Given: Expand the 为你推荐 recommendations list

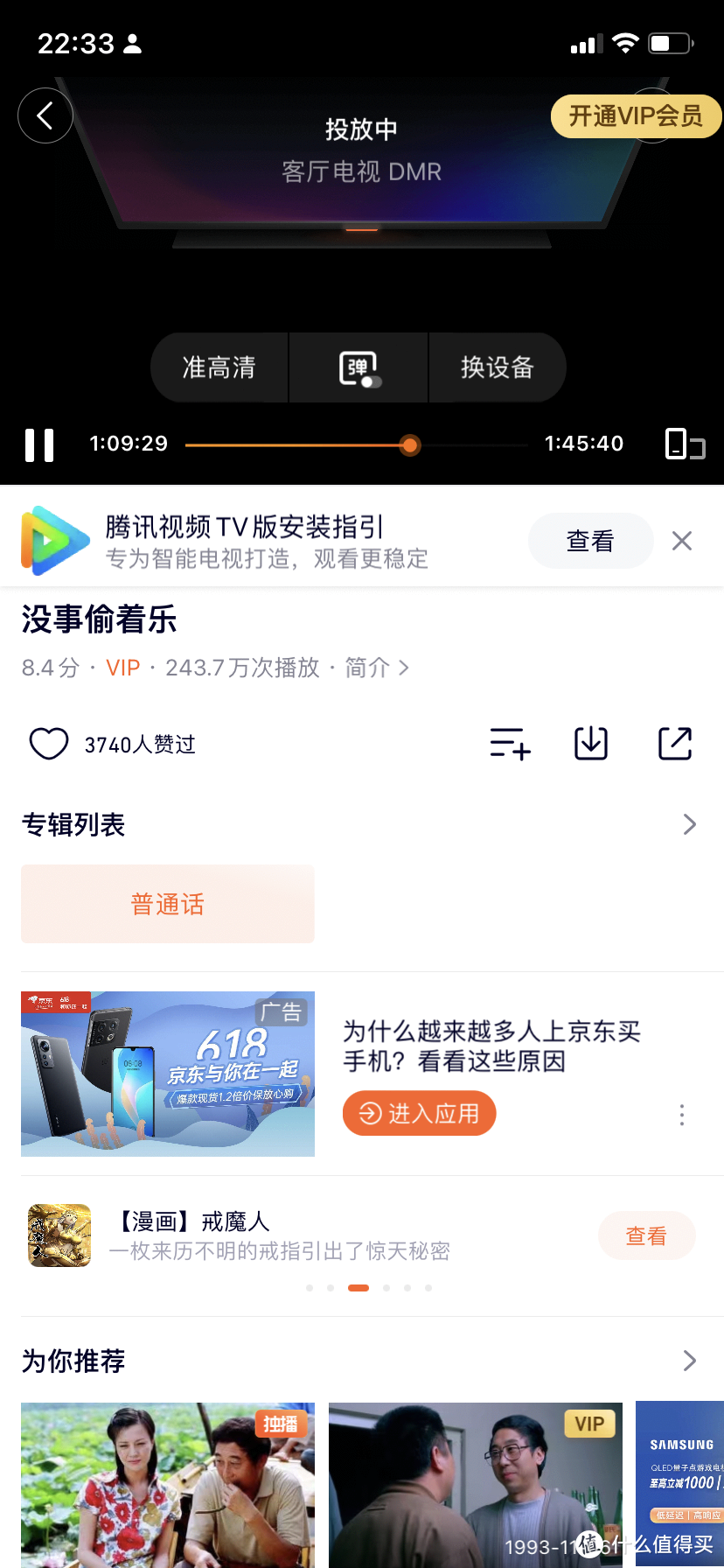Looking at the screenshot, I should [x=690, y=1361].
